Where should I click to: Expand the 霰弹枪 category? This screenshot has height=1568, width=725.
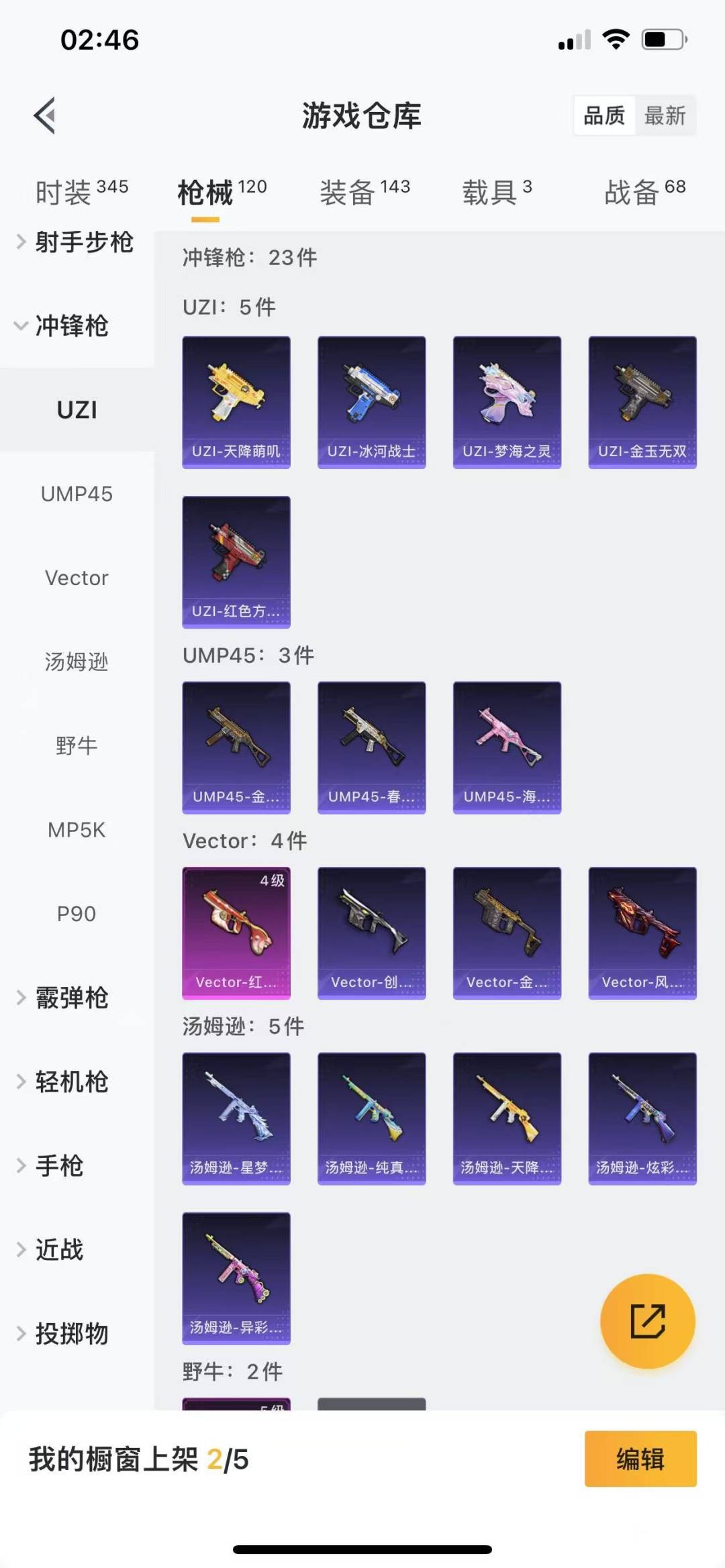coord(62,998)
